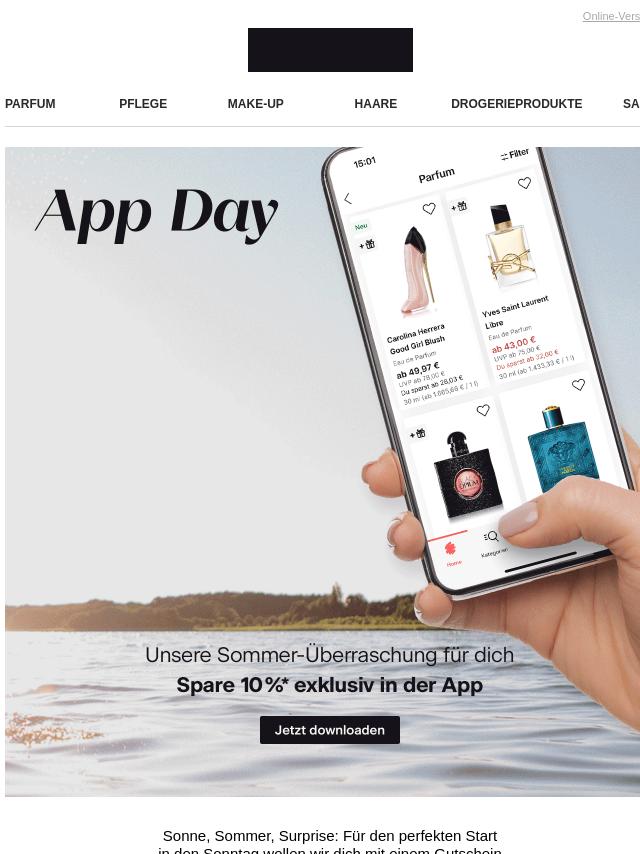640x854 pixels.
Task: Open the PARFUM category
Action: (x=30, y=104)
